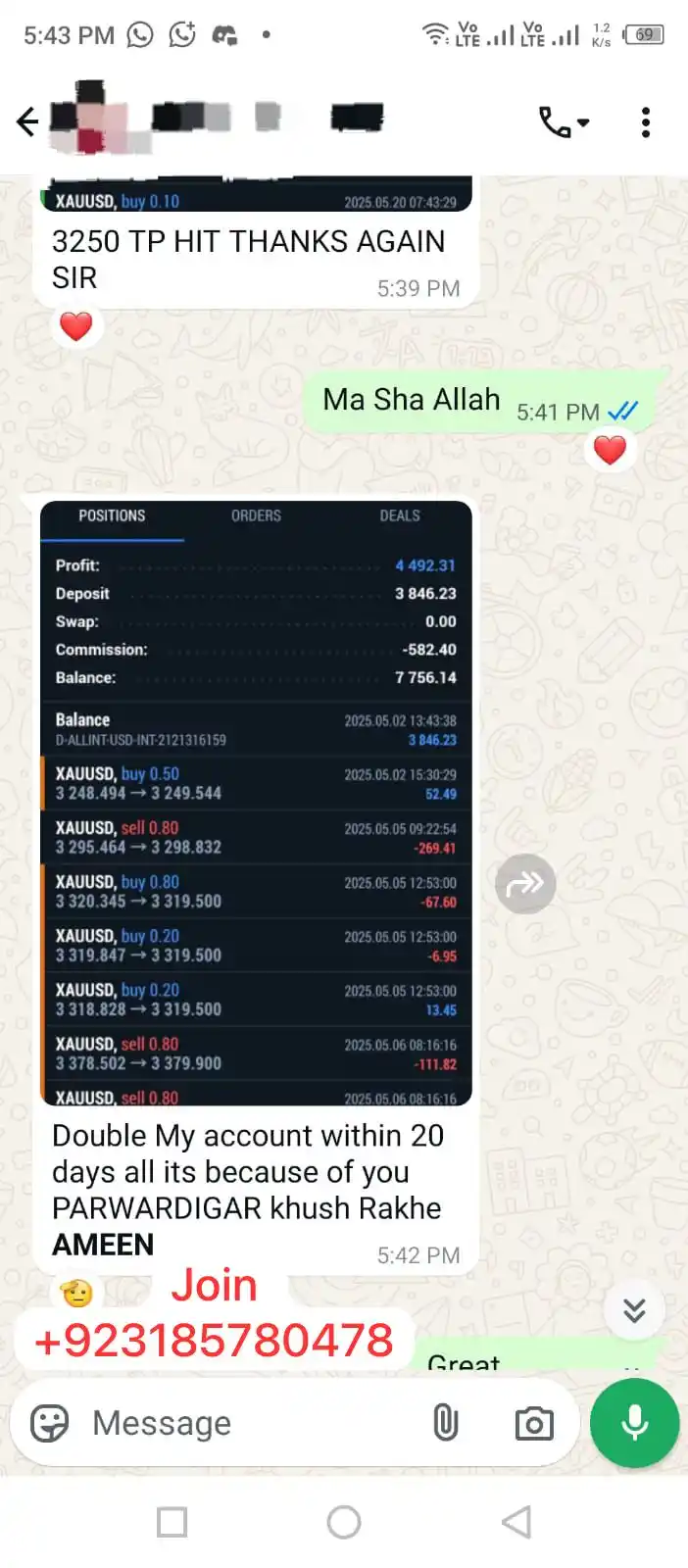View the emoji reaction under "Double My account"

pyautogui.click(x=76, y=1294)
